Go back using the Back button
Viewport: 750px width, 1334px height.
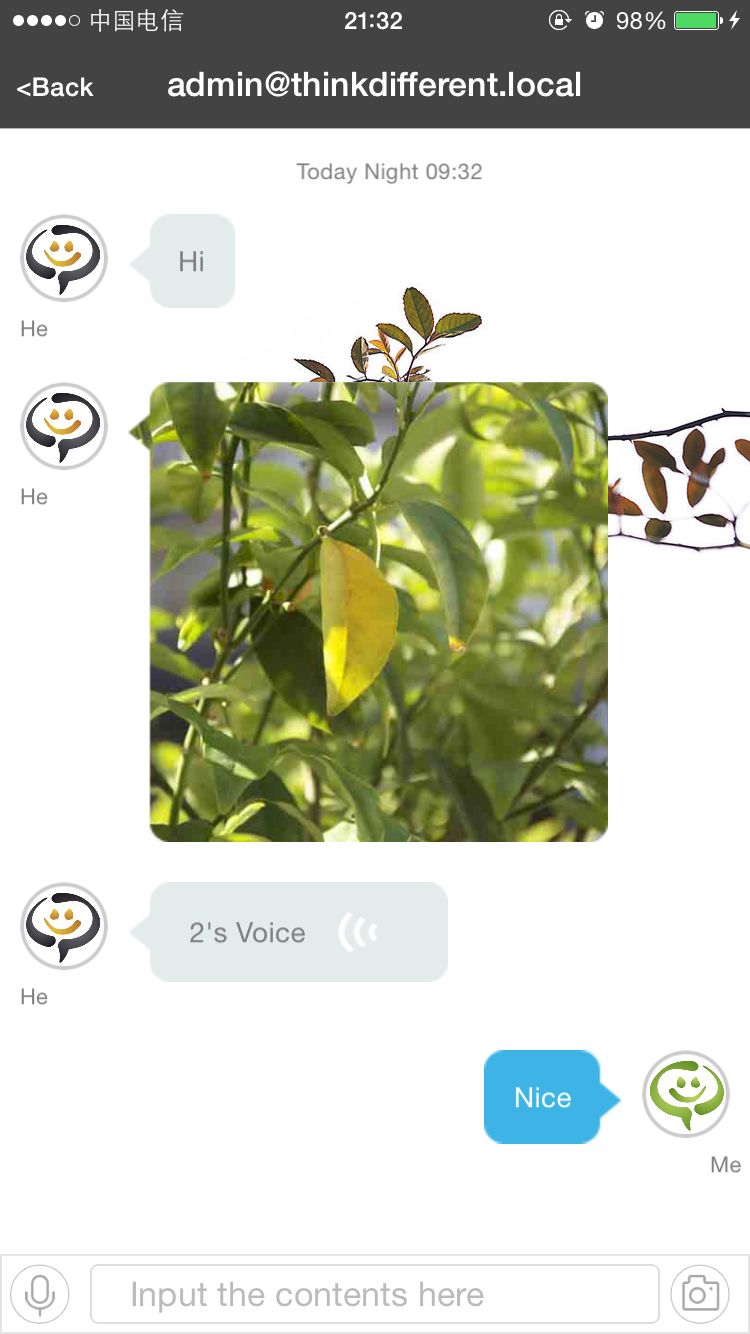[x=55, y=87]
